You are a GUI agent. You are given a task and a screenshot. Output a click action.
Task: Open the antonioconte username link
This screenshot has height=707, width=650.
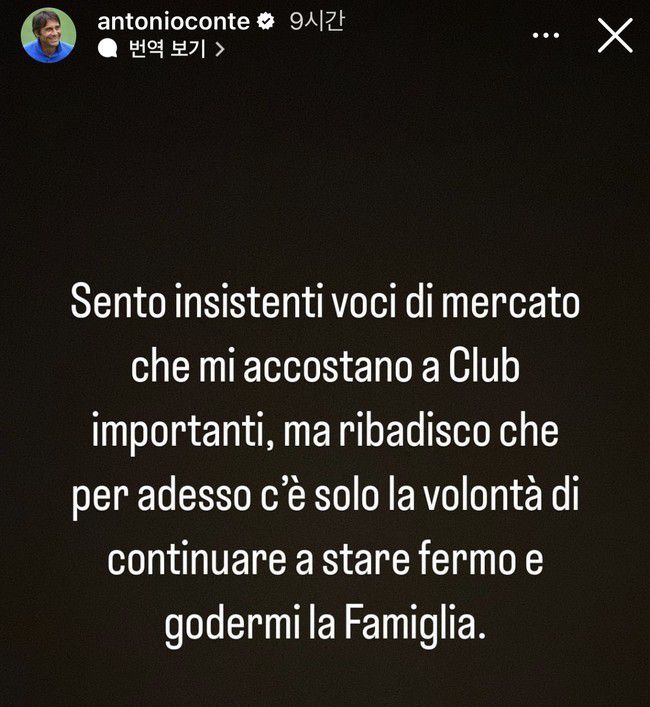[174, 22]
